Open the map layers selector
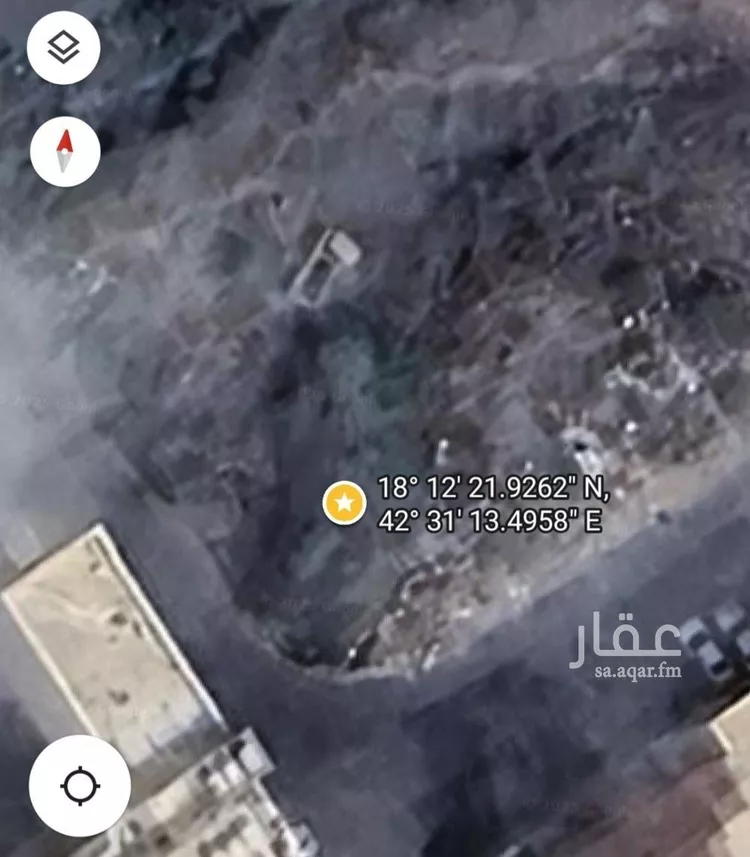 pyautogui.click(x=64, y=46)
